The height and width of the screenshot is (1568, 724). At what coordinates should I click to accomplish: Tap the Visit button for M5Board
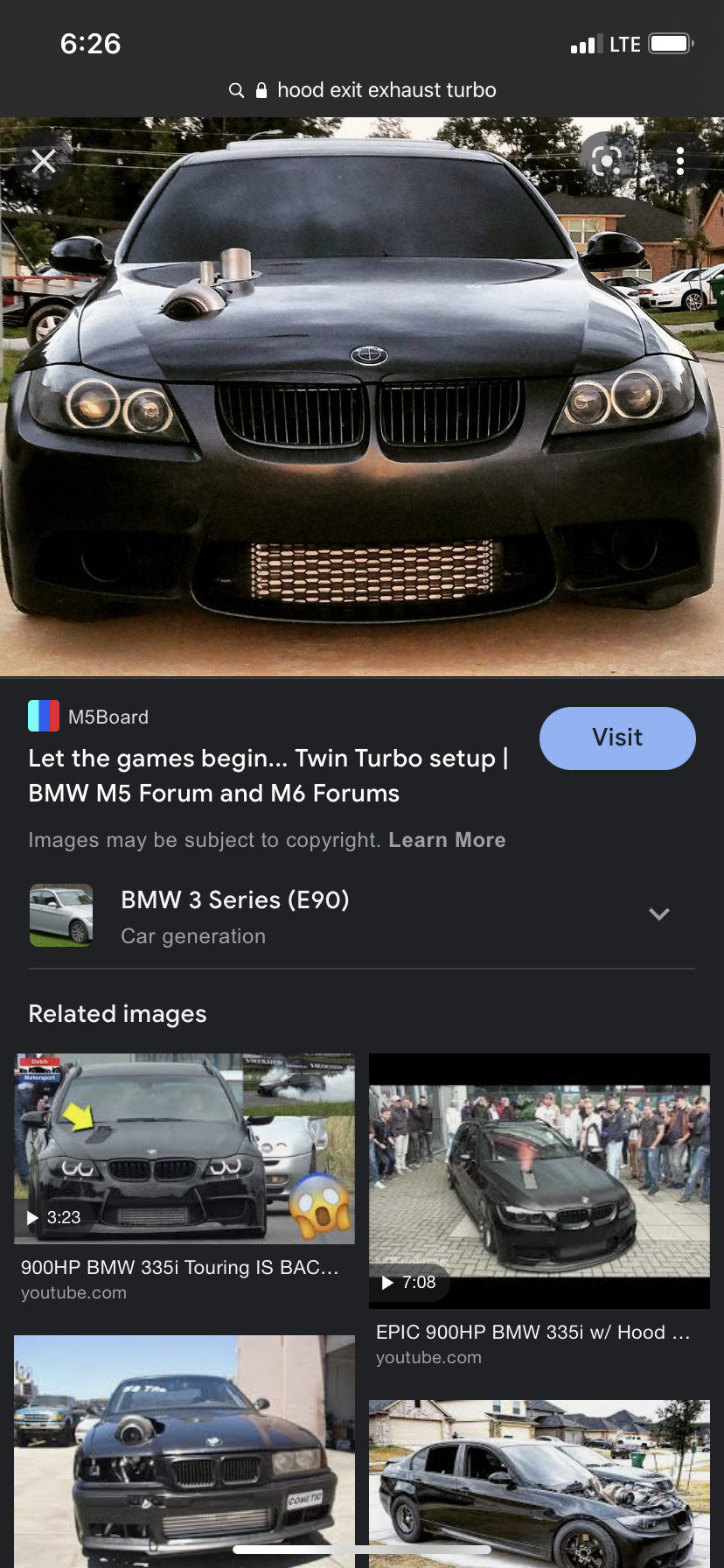[617, 738]
